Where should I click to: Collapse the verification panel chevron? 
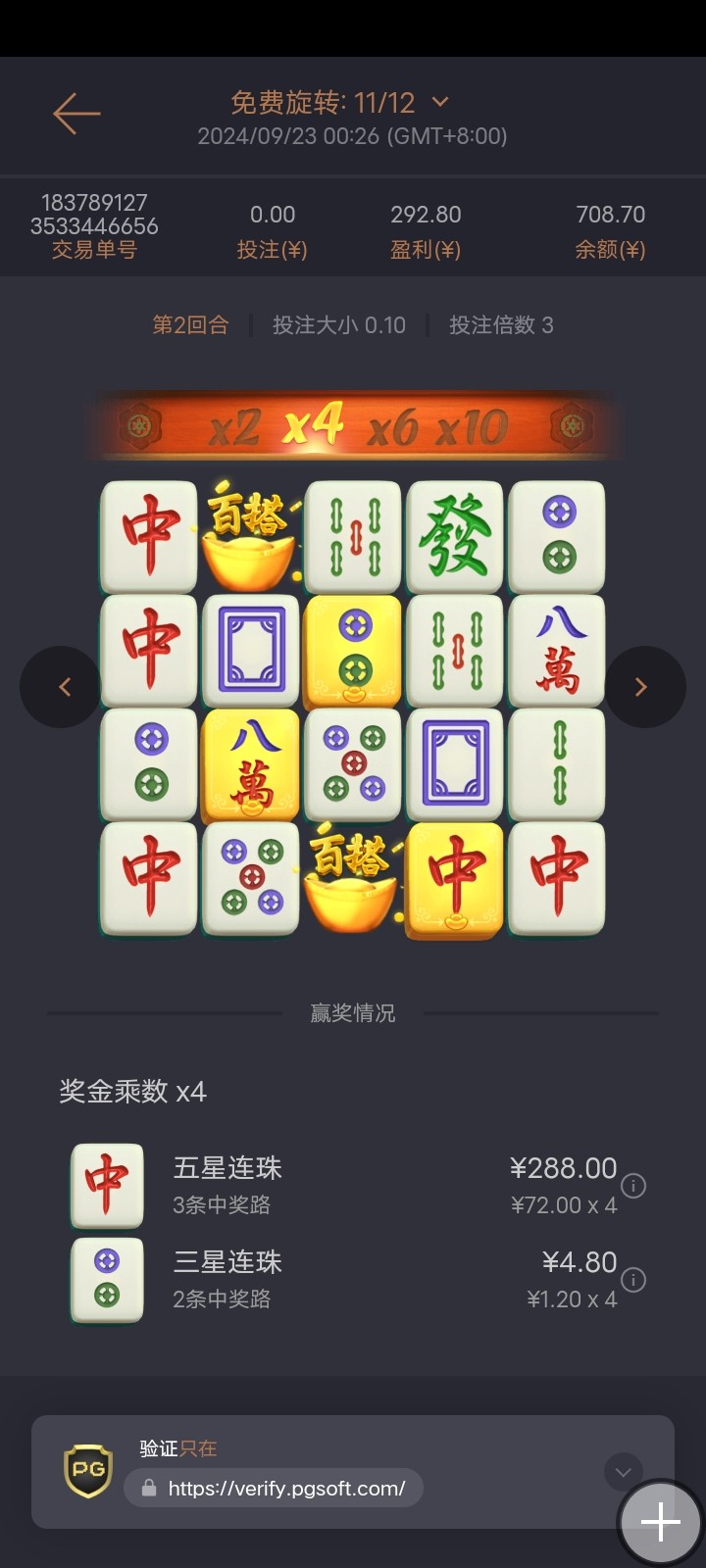point(622,1470)
